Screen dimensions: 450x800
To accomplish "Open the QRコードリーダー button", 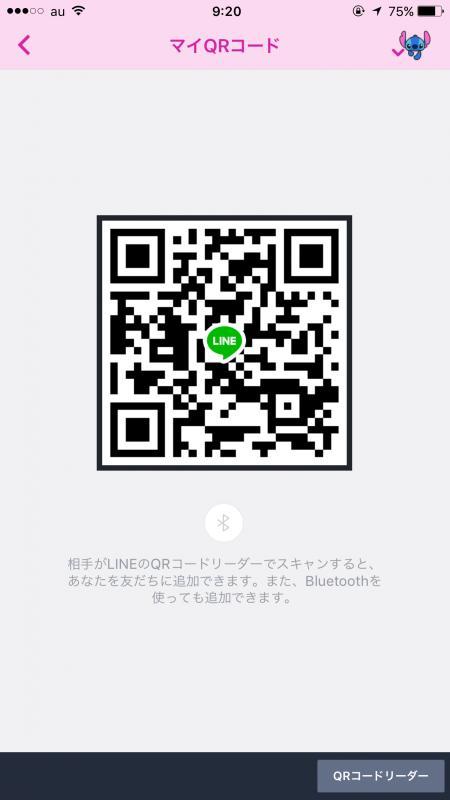I will 381,776.
